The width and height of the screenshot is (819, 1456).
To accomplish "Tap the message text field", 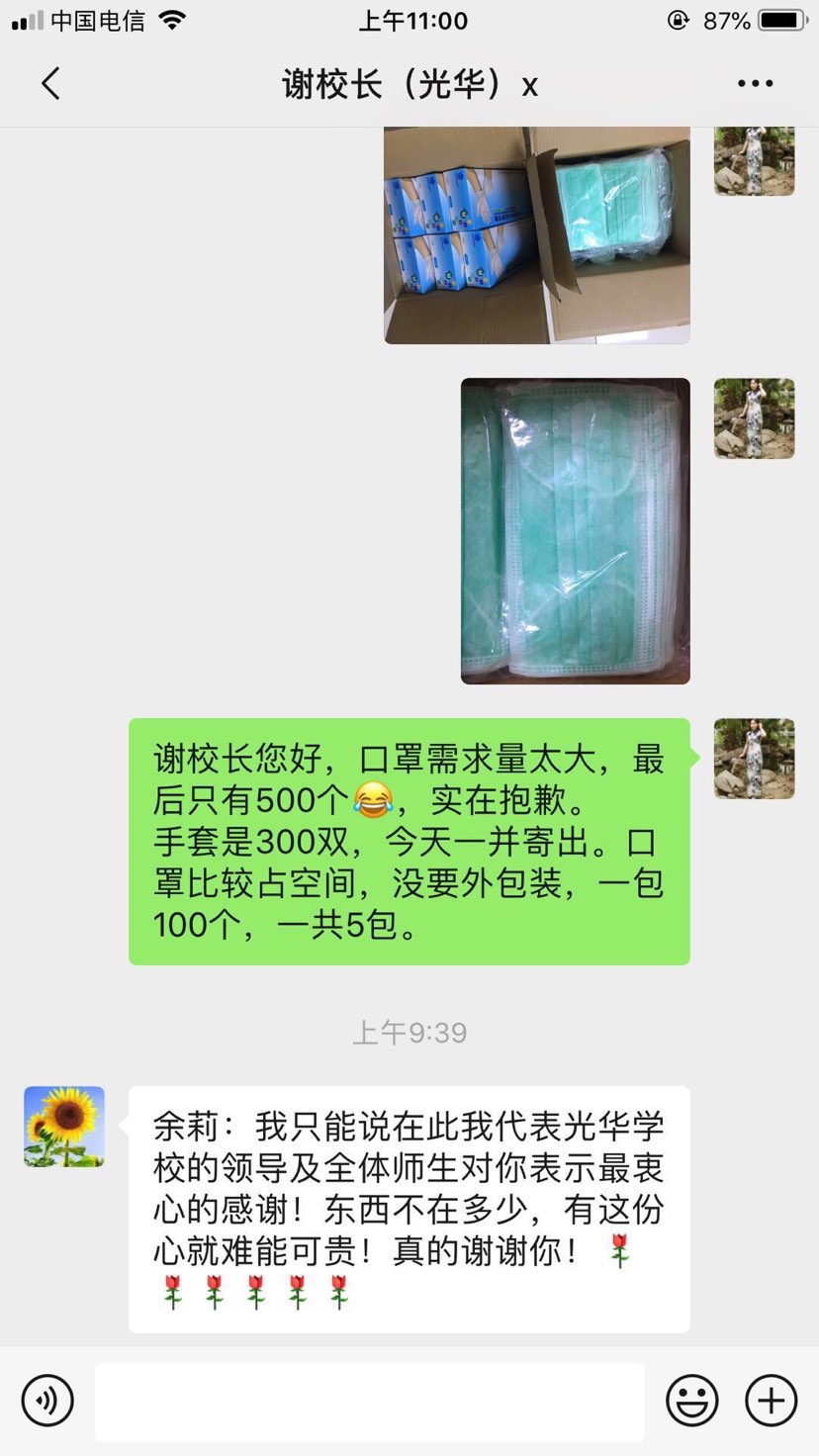I will 369,1402.
